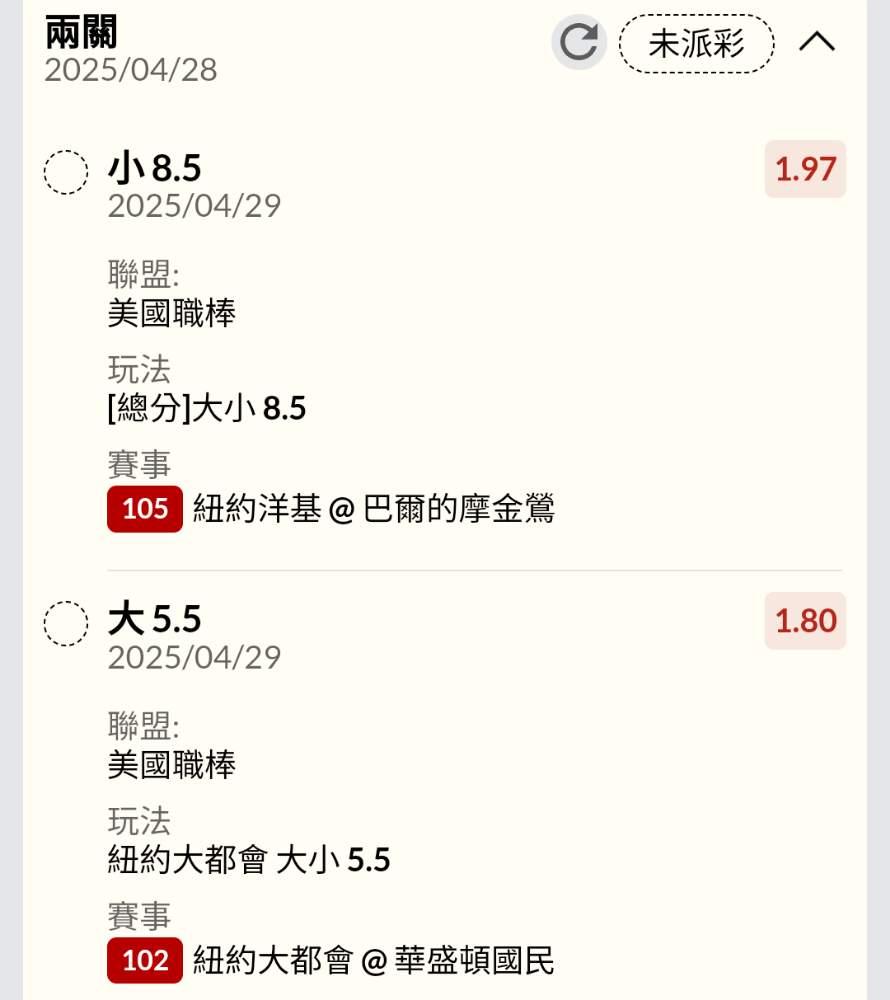The width and height of the screenshot is (890, 1000).
Task: Tap the 1.80 odds for 大 5.5
Action: tap(805, 621)
